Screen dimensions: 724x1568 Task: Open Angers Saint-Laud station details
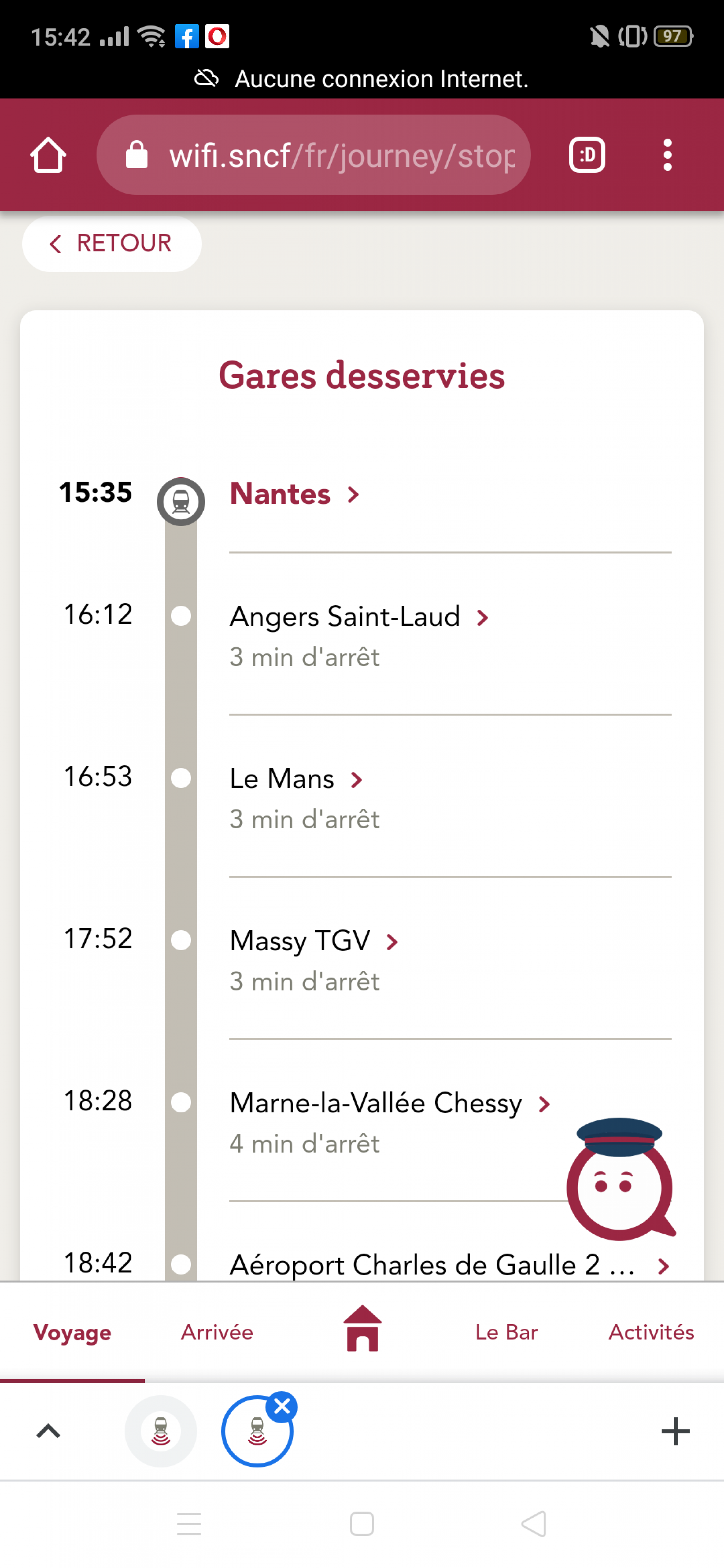click(x=359, y=617)
